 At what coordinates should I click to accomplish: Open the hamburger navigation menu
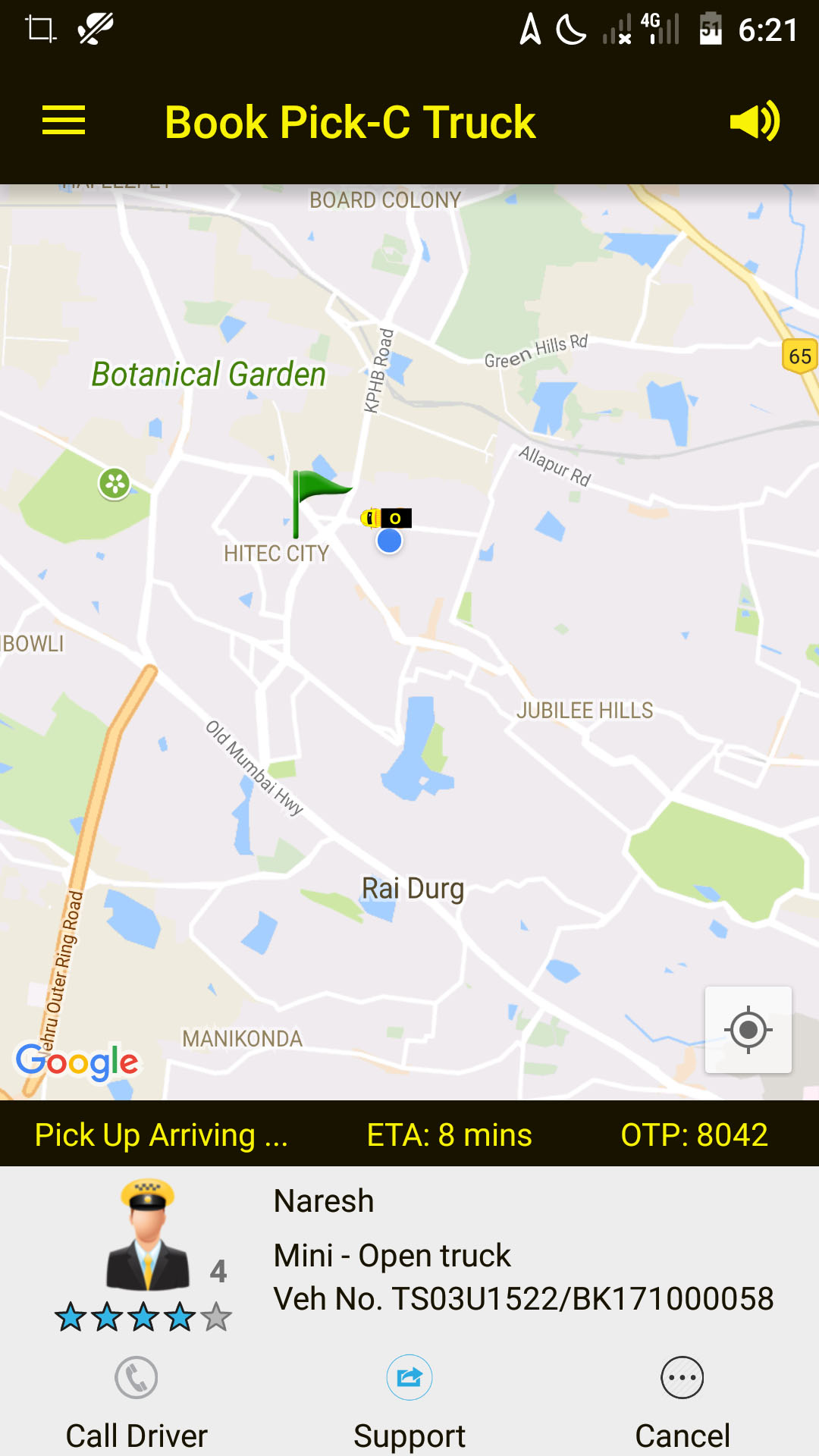tap(64, 121)
